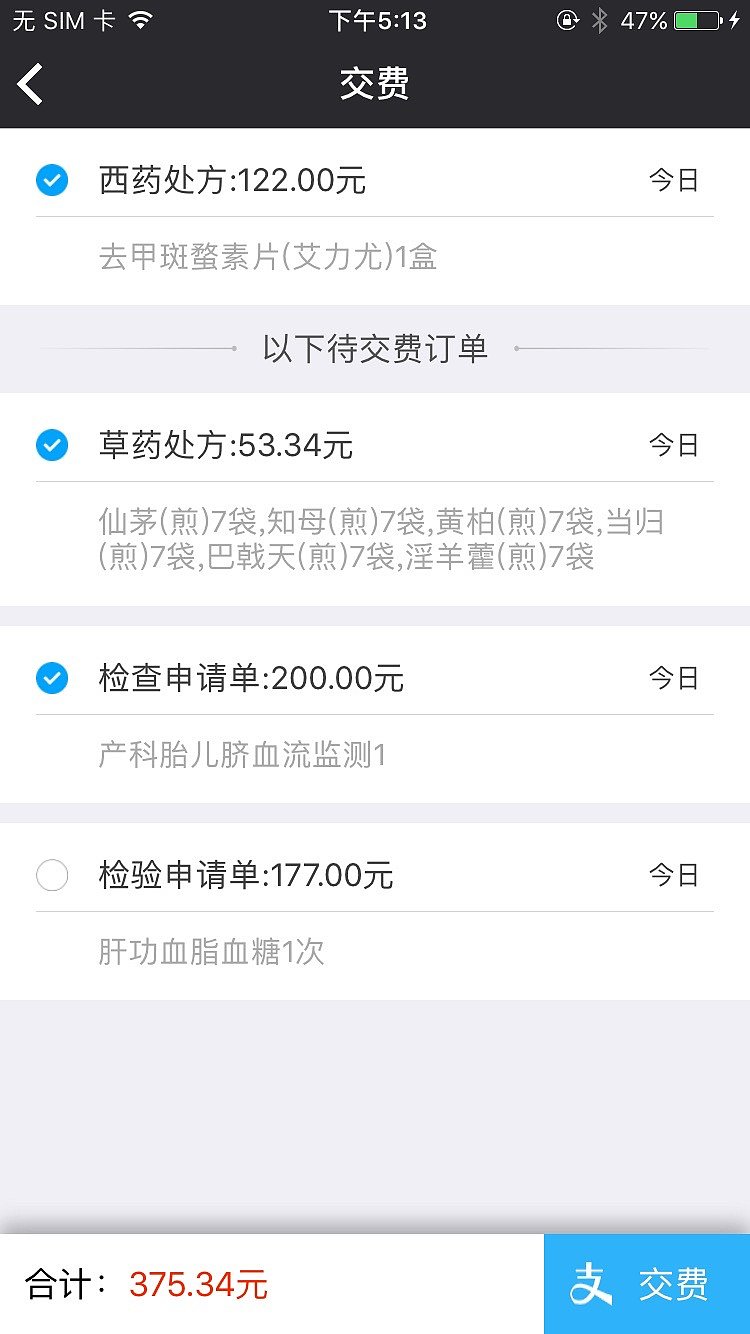
Task: Uncheck the 西药处方 122.00元 order
Action: pos(52,181)
